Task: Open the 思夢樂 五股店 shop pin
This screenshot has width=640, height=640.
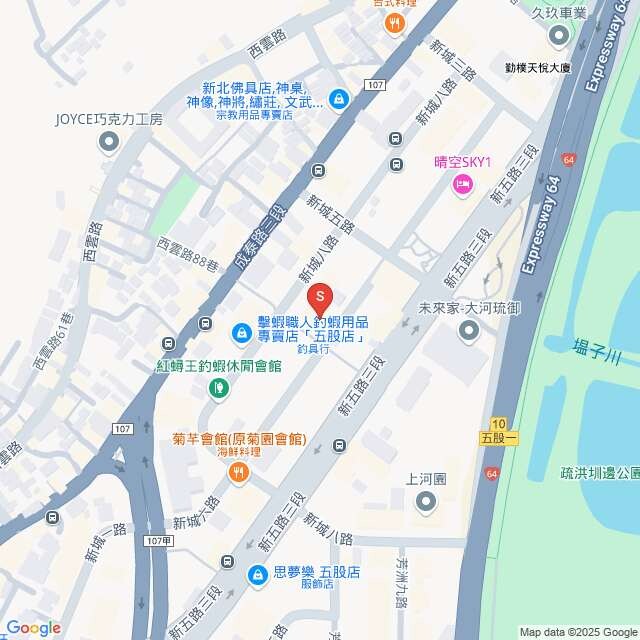Action: tap(257, 575)
